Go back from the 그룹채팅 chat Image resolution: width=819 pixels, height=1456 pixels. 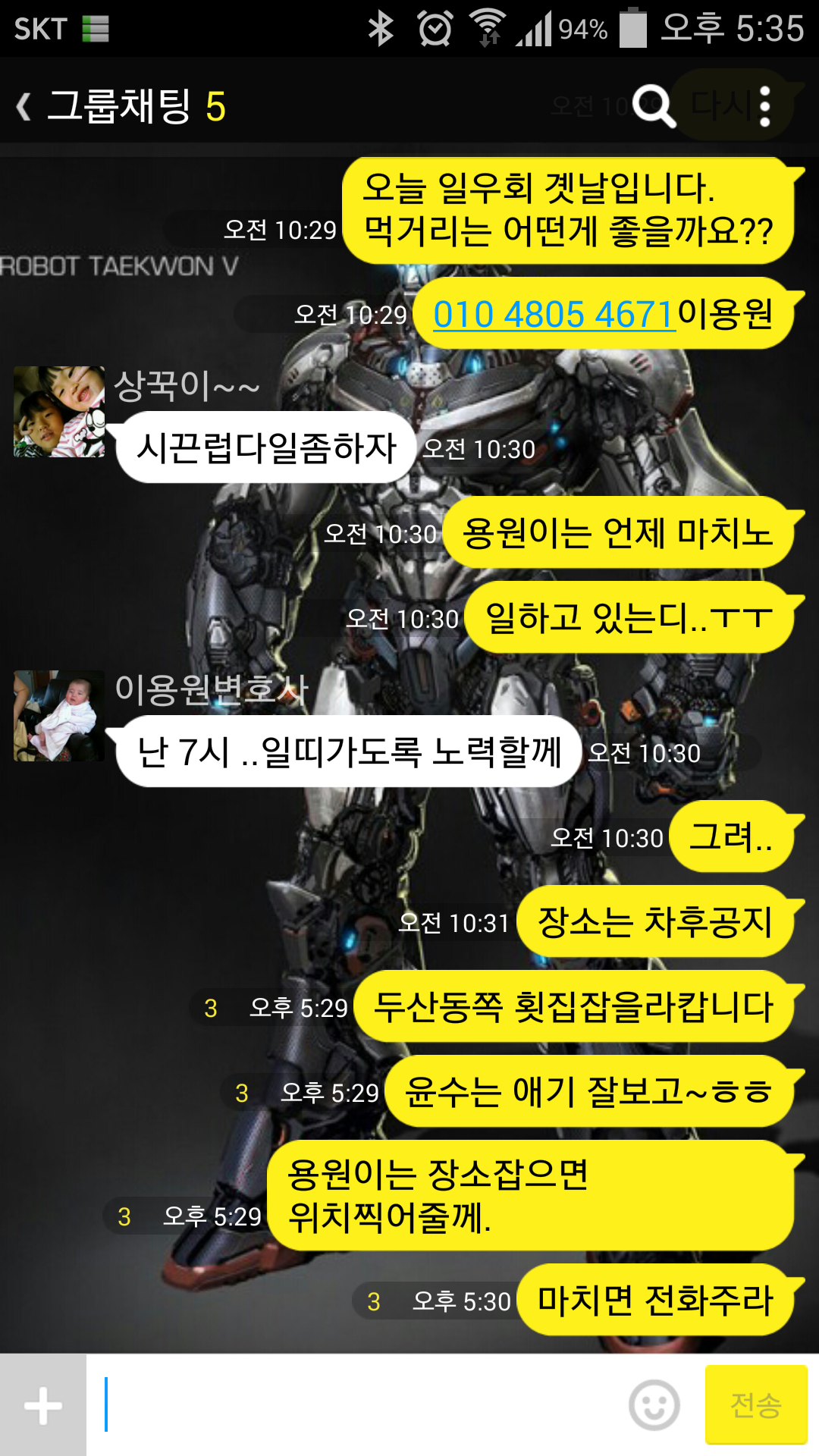24,106
